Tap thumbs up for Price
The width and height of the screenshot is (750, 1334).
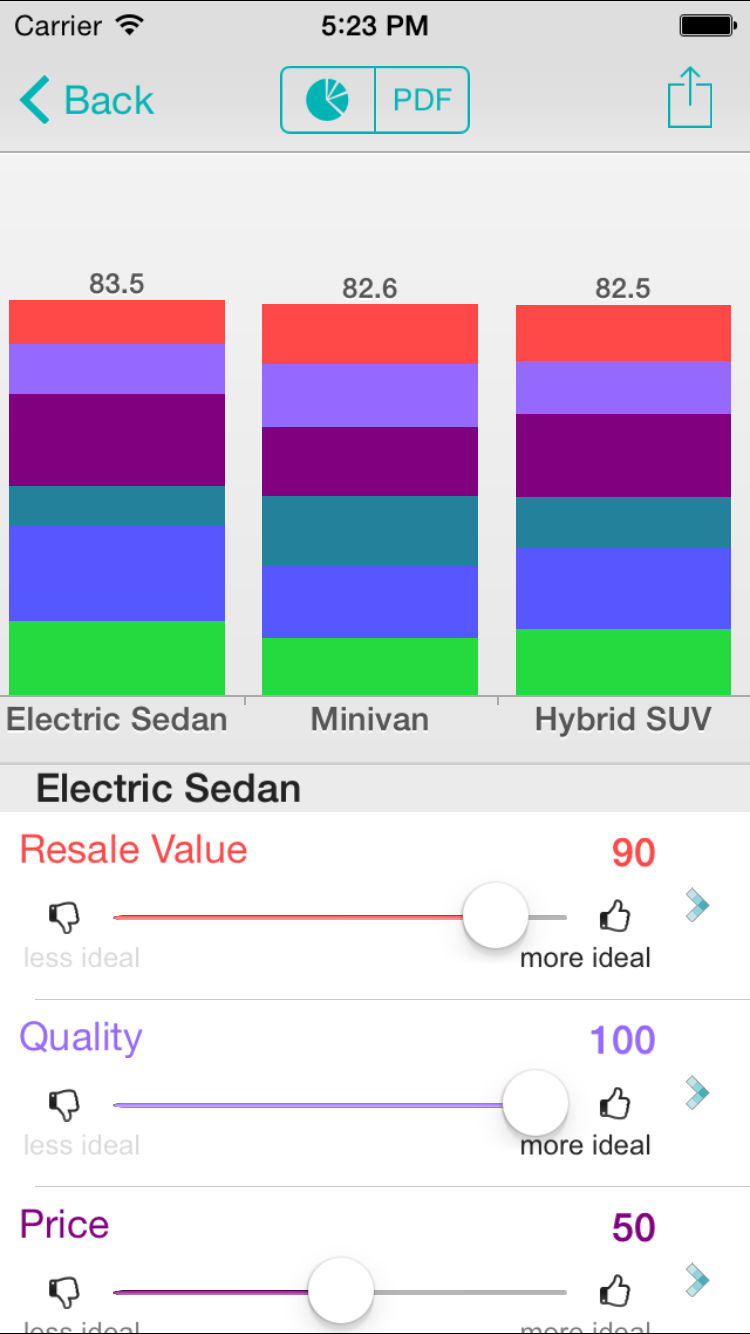(615, 1290)
